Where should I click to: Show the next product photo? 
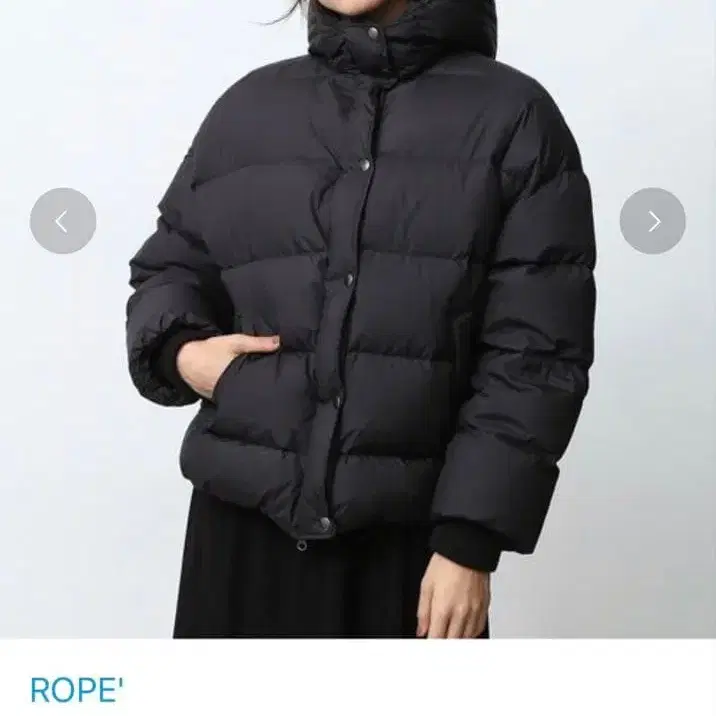653,221
